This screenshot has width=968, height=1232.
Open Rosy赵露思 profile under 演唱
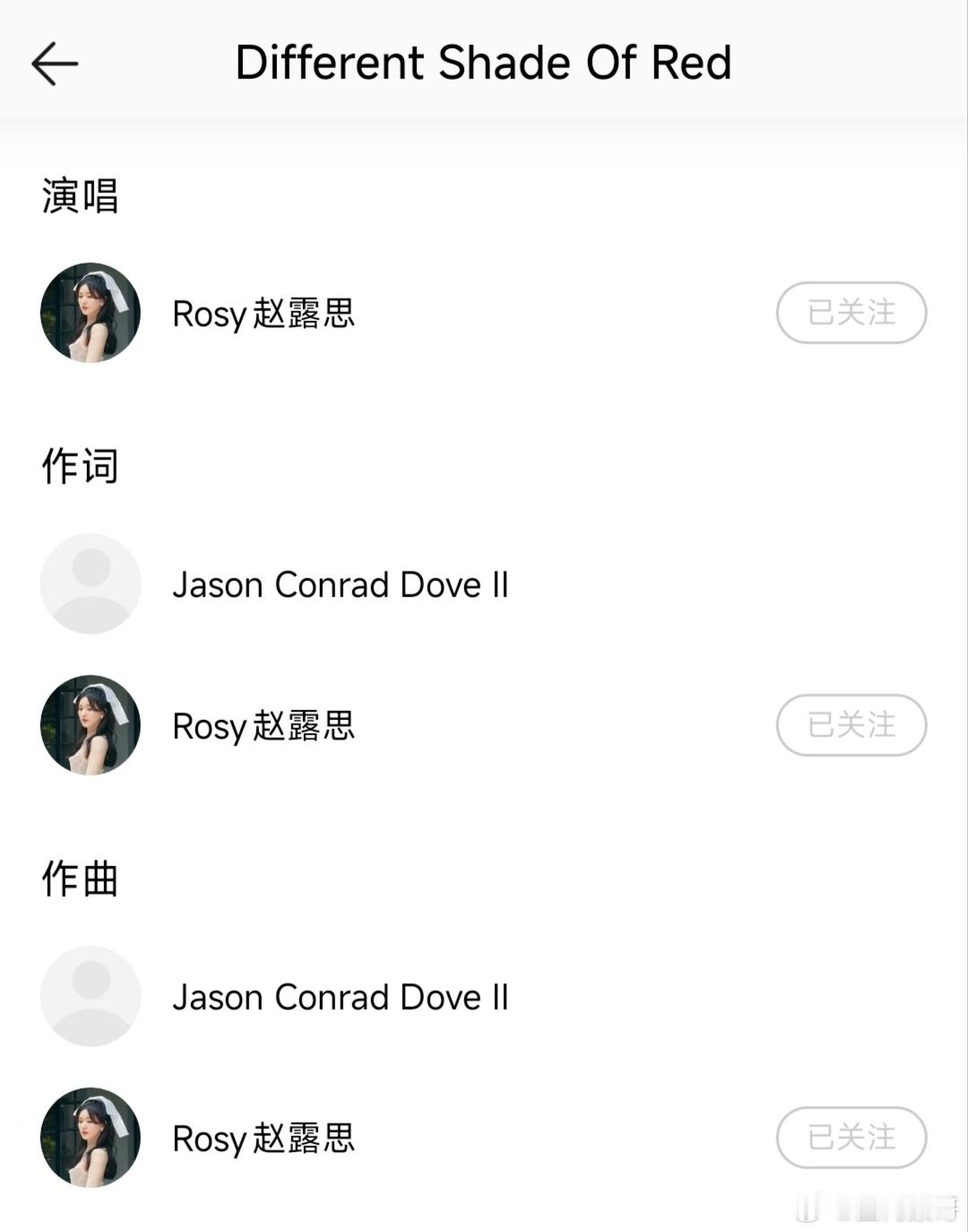coord(264,314)
